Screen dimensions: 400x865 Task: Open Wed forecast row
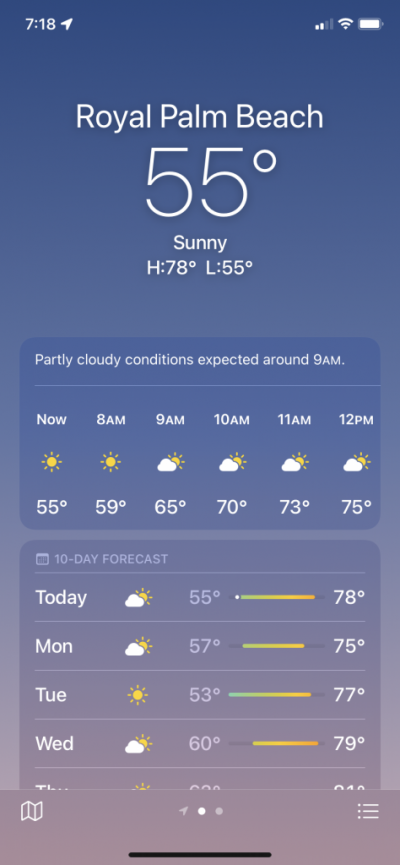200,743
